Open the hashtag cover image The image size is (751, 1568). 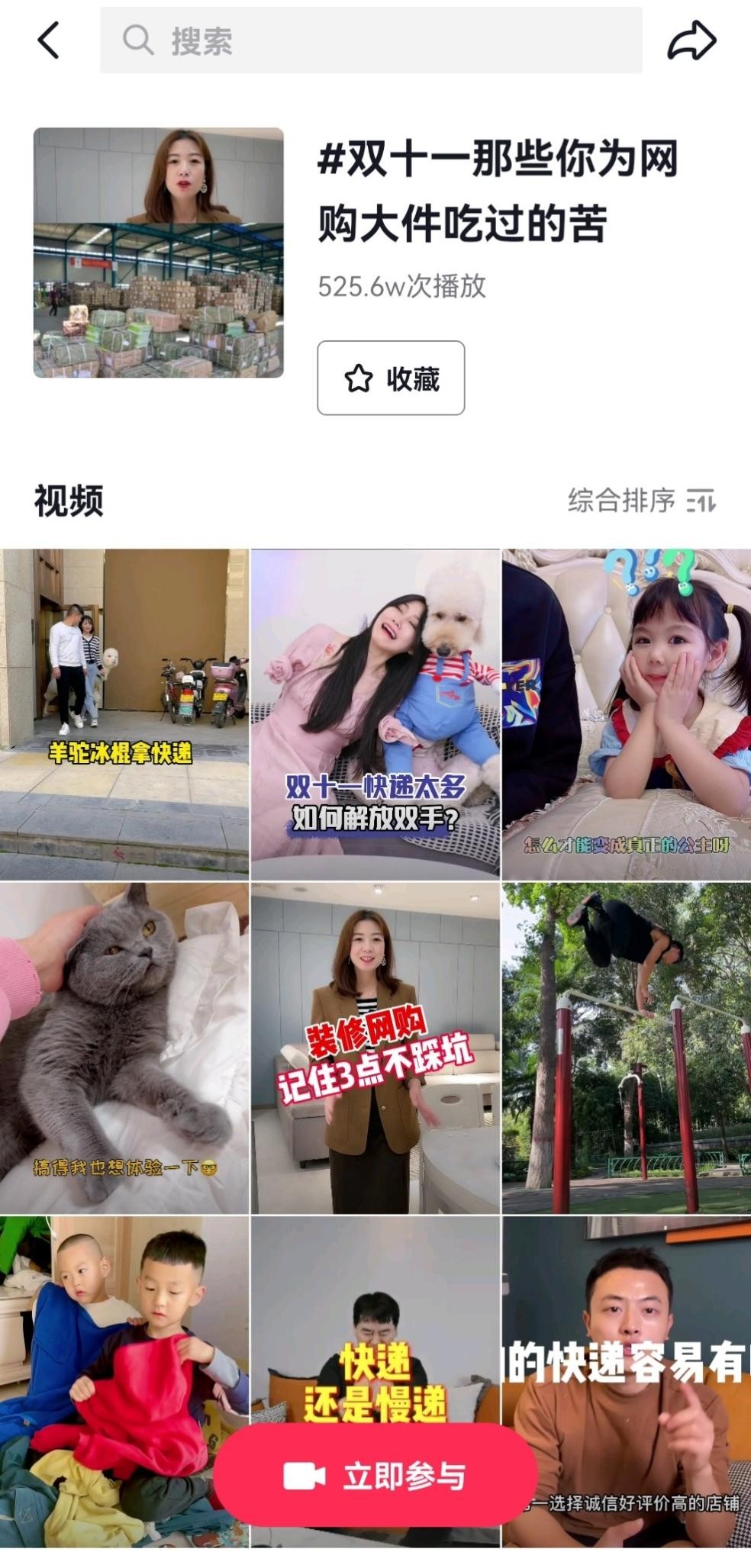tap(158, 253)
